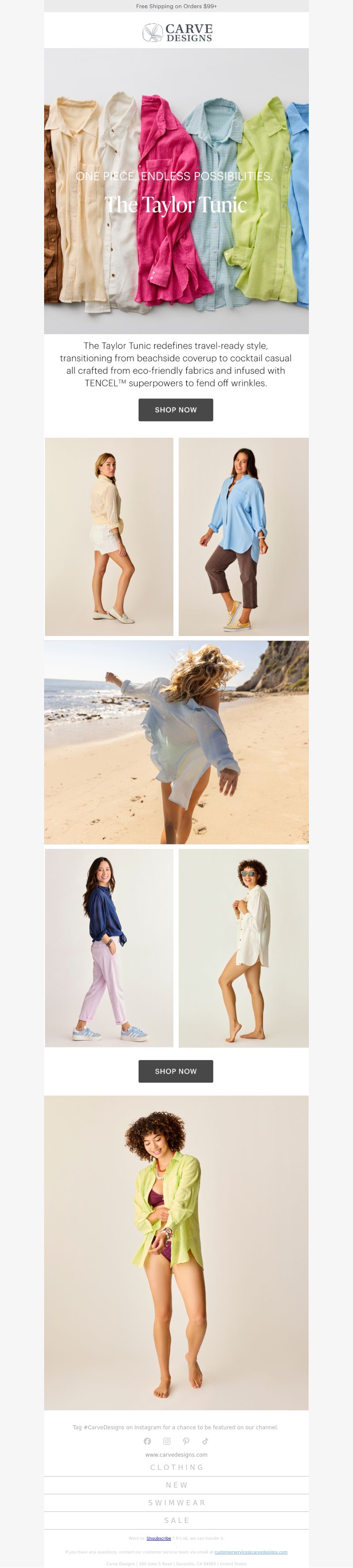The image size is (353, 1568).
Task: Select the SWIMWEAR category
Action: pyautogui.click(x=177, y=1503)
